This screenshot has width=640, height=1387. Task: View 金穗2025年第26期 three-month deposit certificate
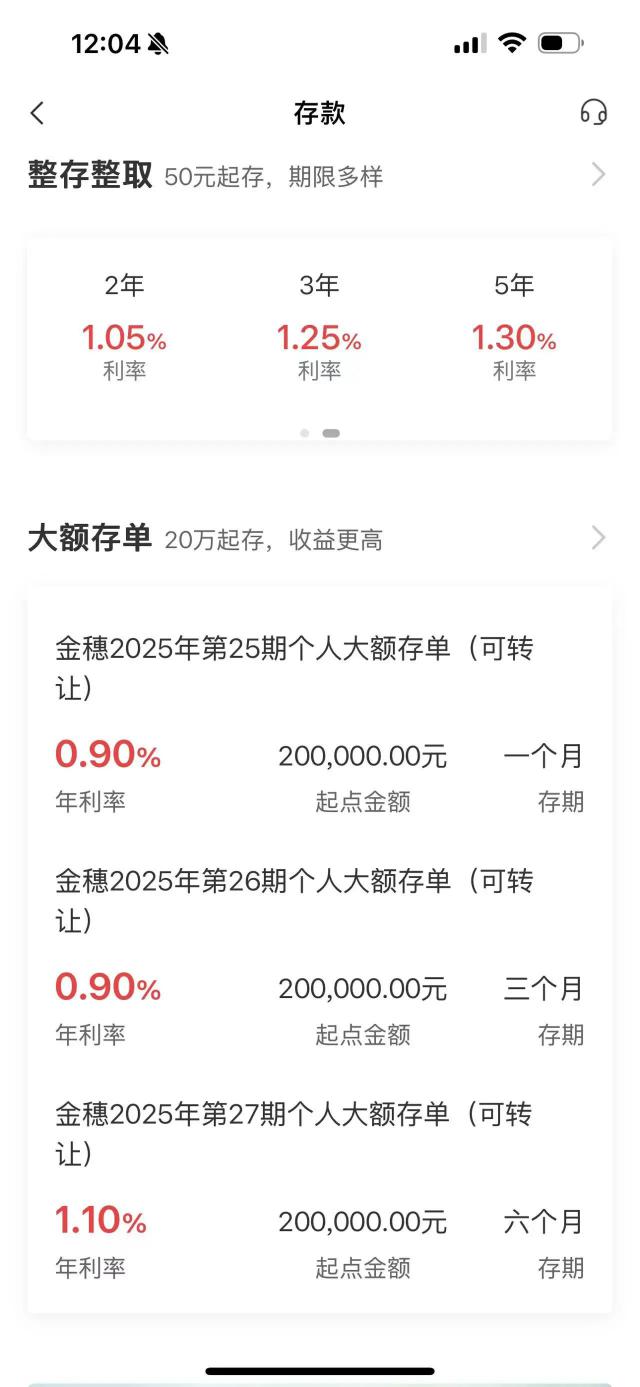(x=319, y=956)
